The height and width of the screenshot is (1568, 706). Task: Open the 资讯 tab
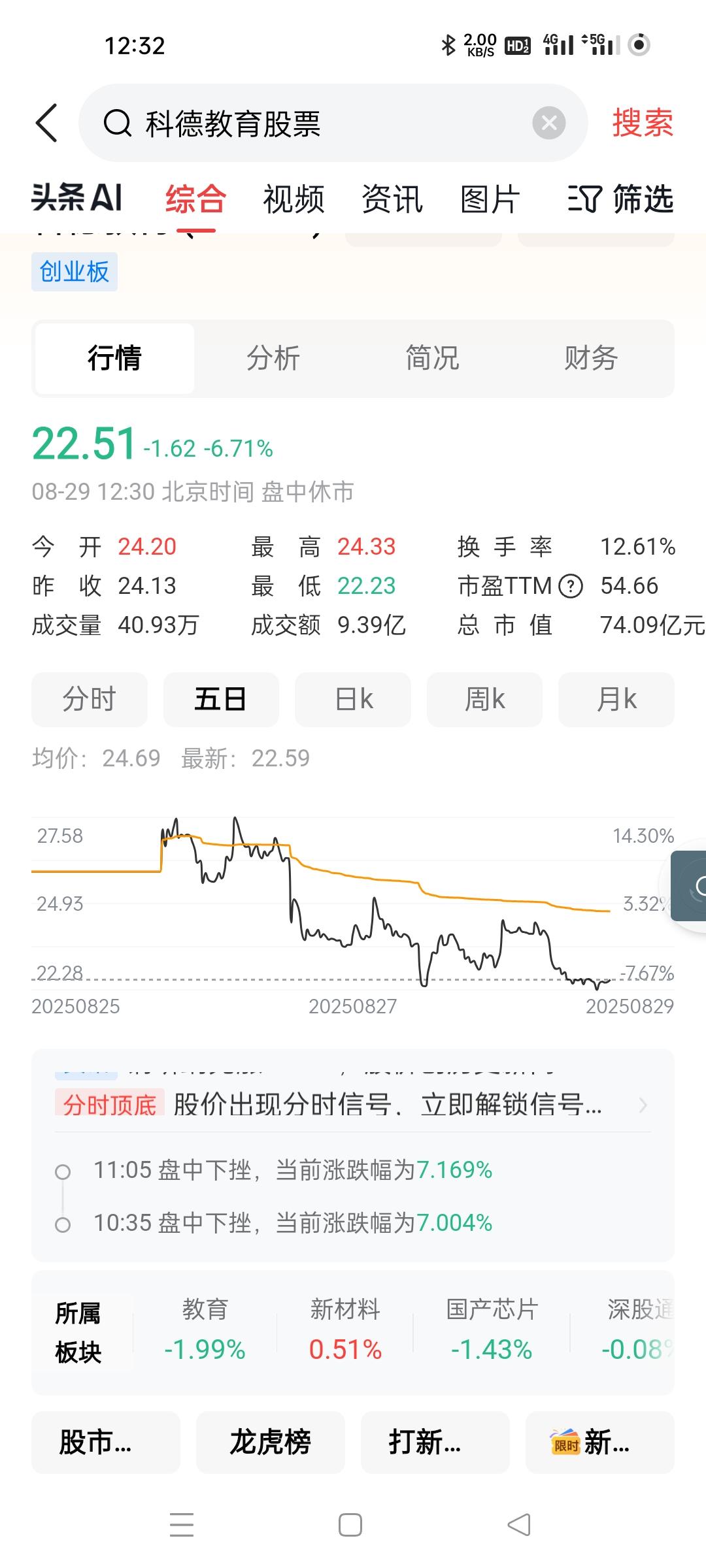[x=392, y=199]
